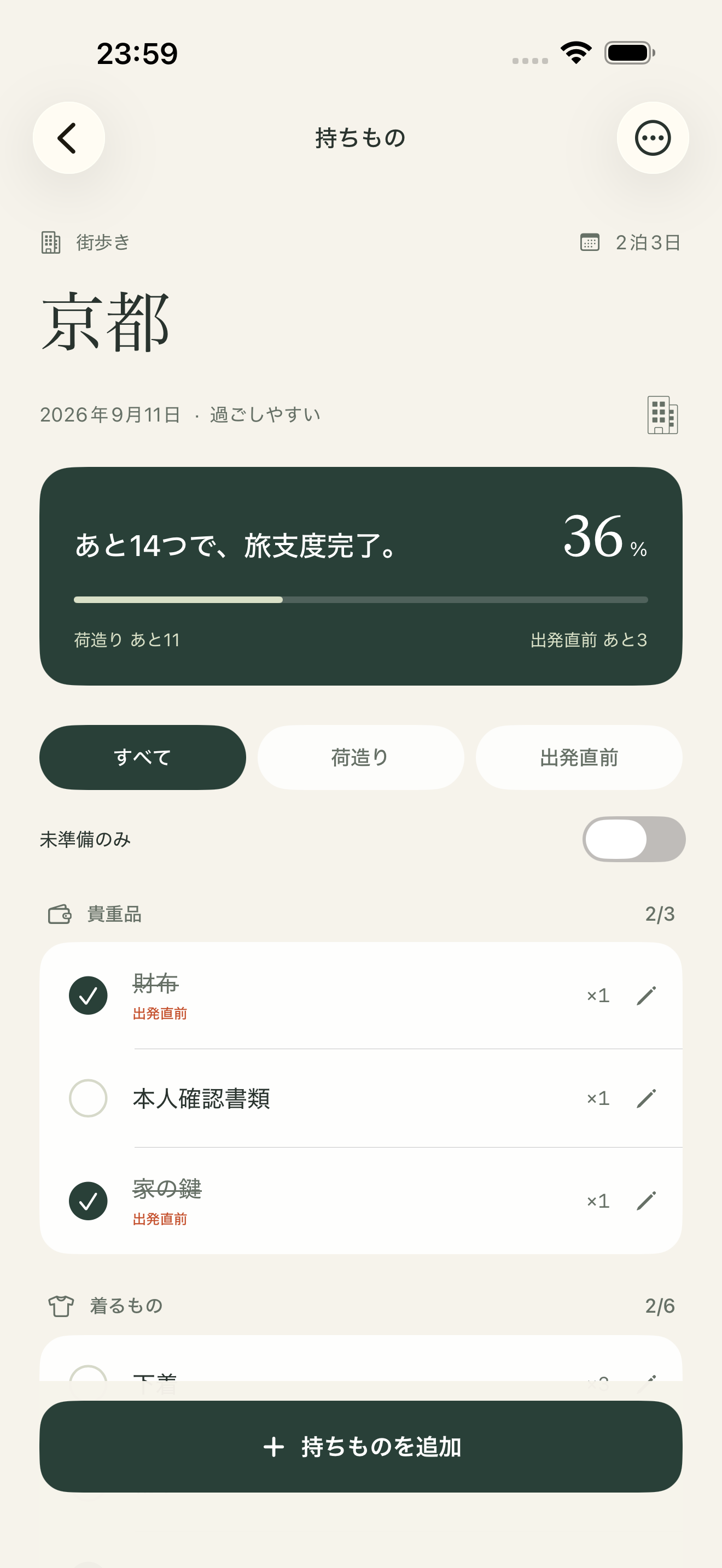The width and height of the screenshot is (722, 1568).
Task: Switch to the 荷造り tab
Action: [x=360, y=757]
